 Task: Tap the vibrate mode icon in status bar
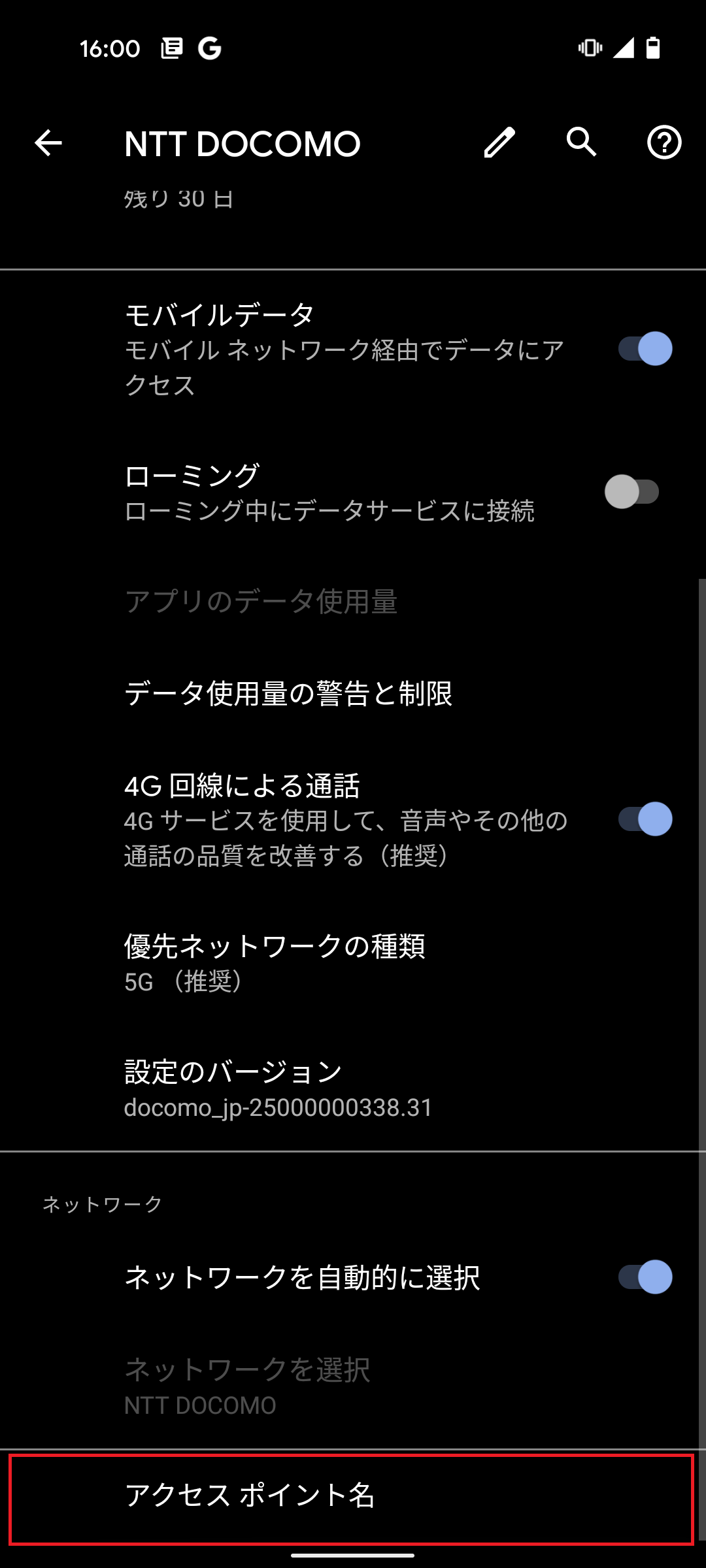pos(590,48)
